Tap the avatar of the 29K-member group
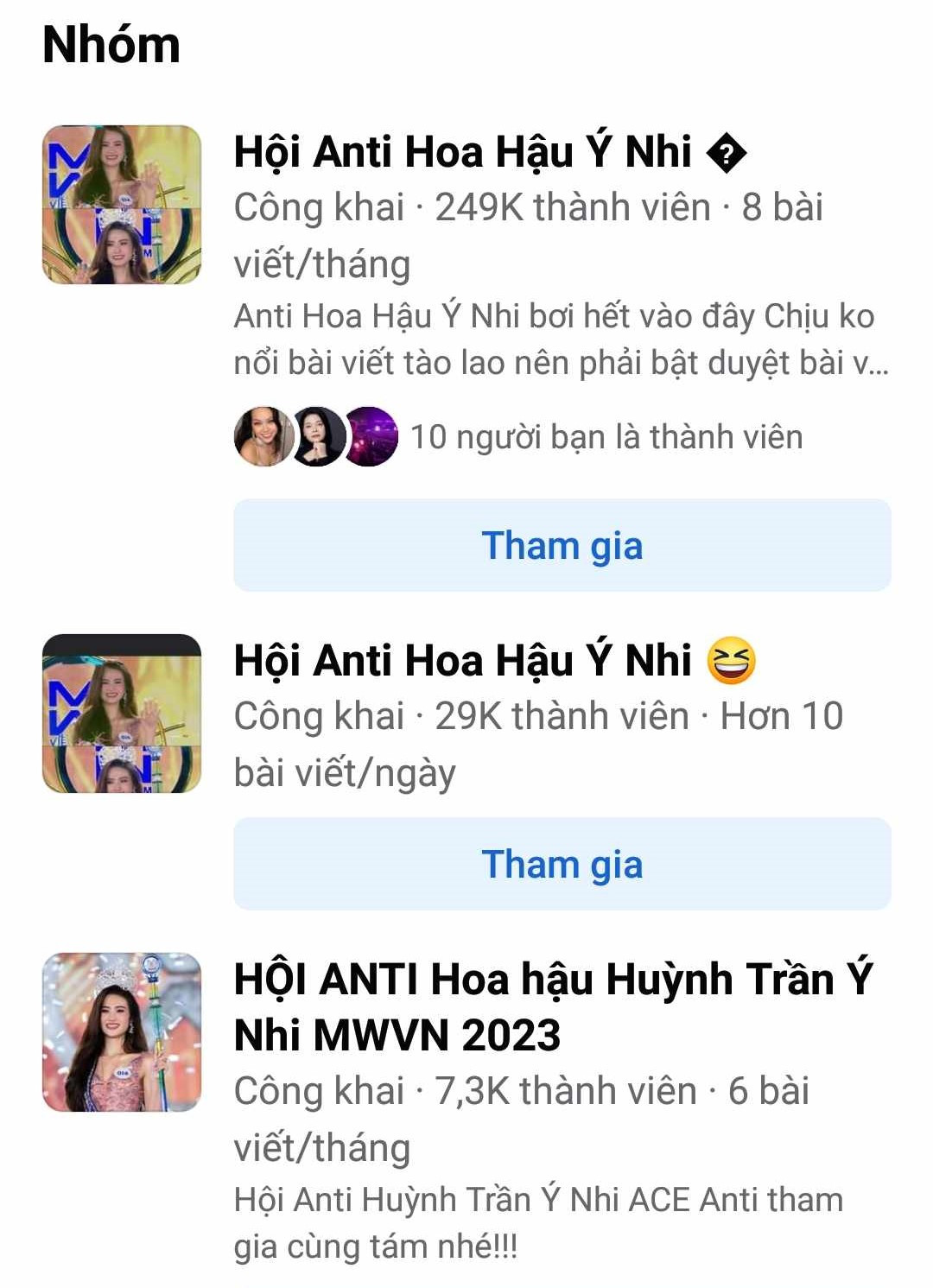 click(x=122, y=714)
